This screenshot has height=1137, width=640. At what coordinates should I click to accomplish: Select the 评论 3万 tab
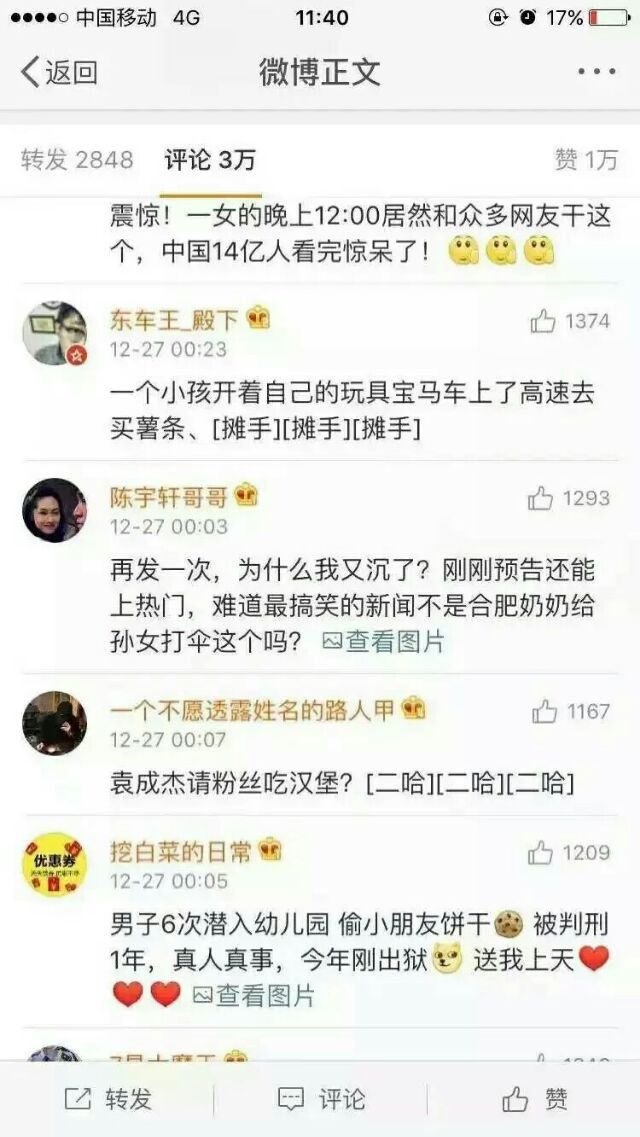pyautogui.click(x=210, y=160)
